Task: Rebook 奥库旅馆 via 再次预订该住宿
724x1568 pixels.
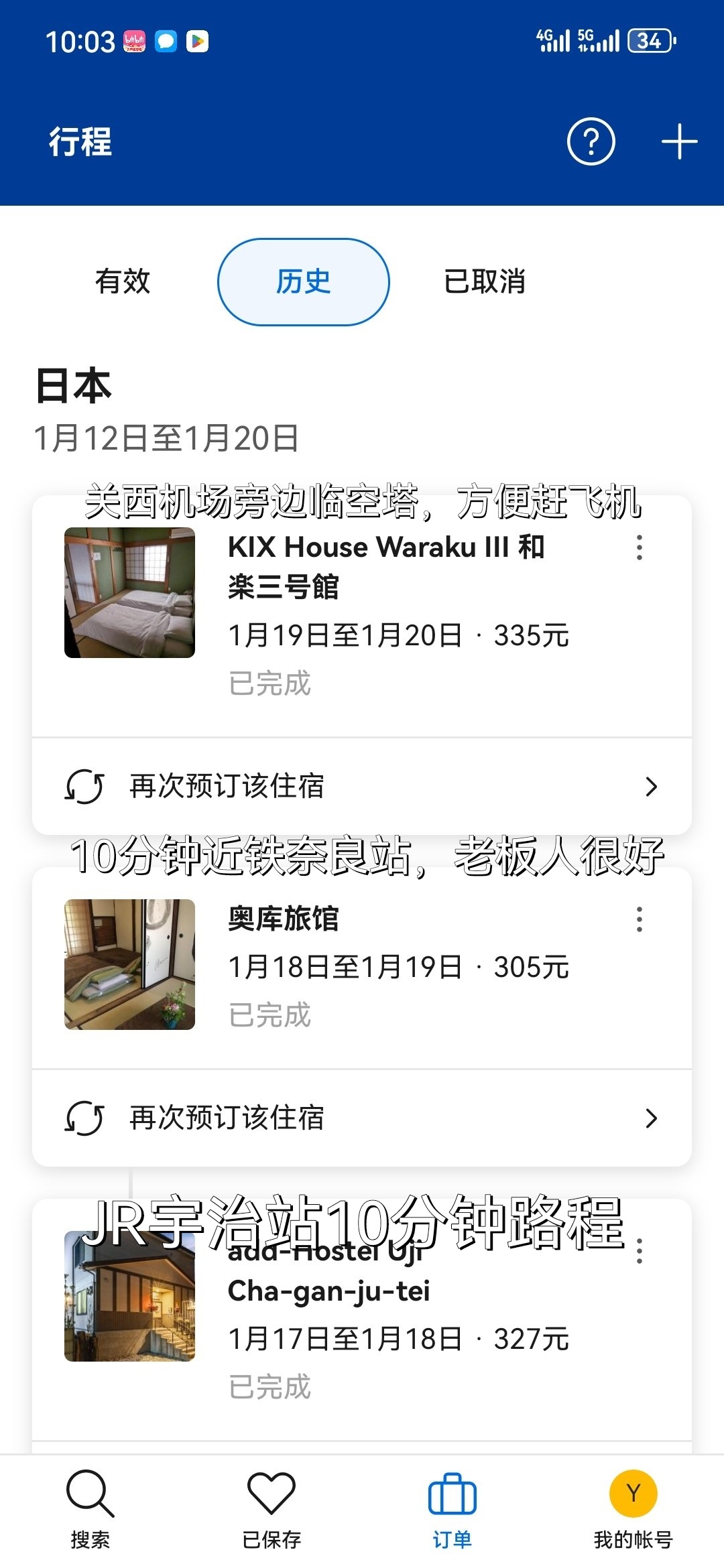Action: coord(362,1118)
